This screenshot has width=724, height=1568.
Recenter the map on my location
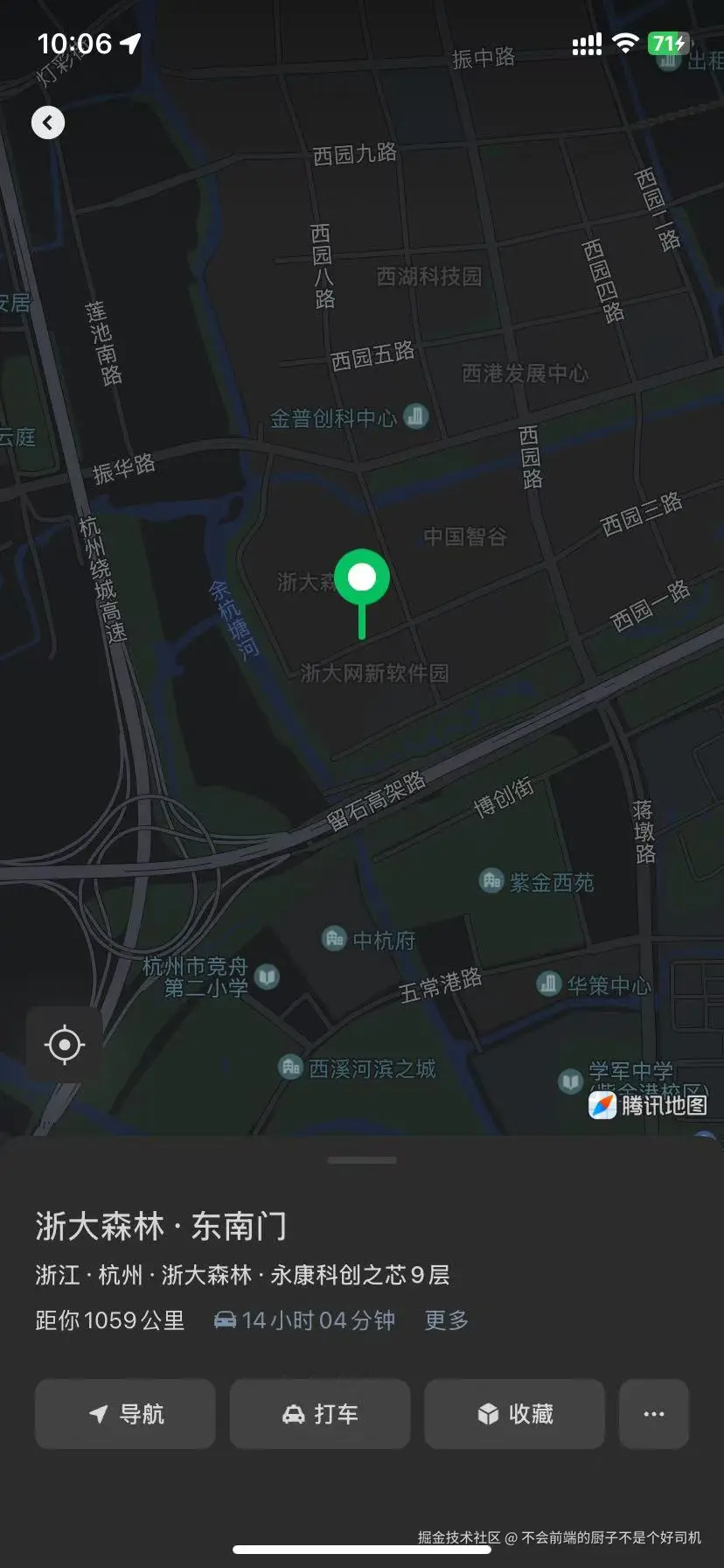coord(65,1045)
